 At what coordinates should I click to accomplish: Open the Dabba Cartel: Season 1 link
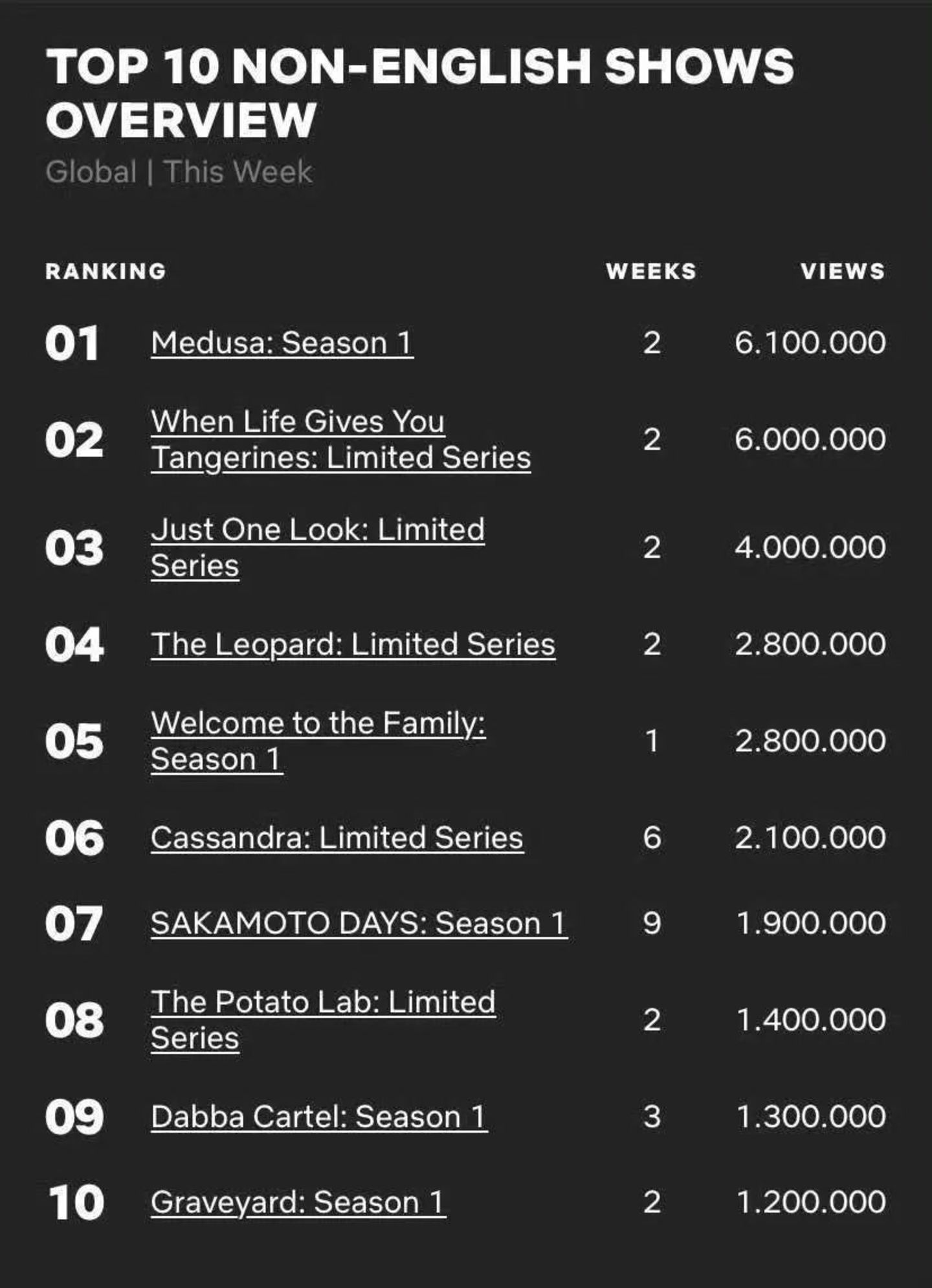click(318, 1117)
